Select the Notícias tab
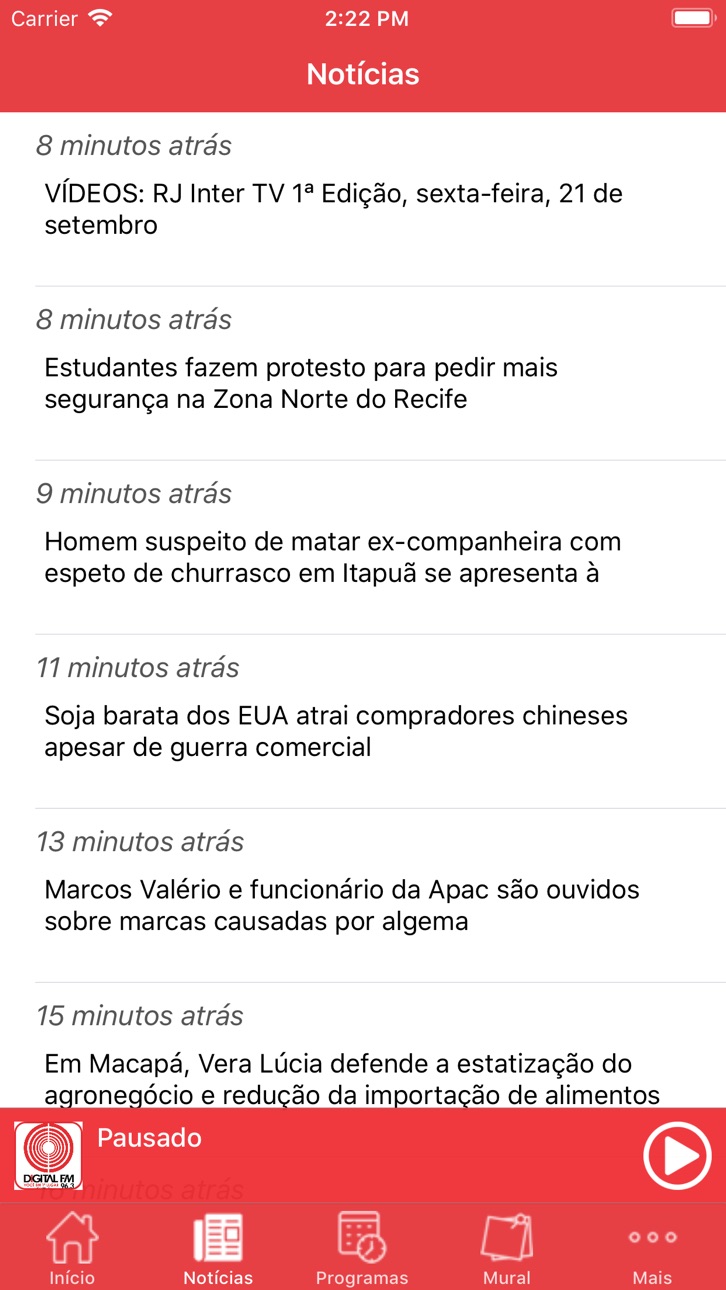The image size is (726, 1290). (x=218, y=1248)
